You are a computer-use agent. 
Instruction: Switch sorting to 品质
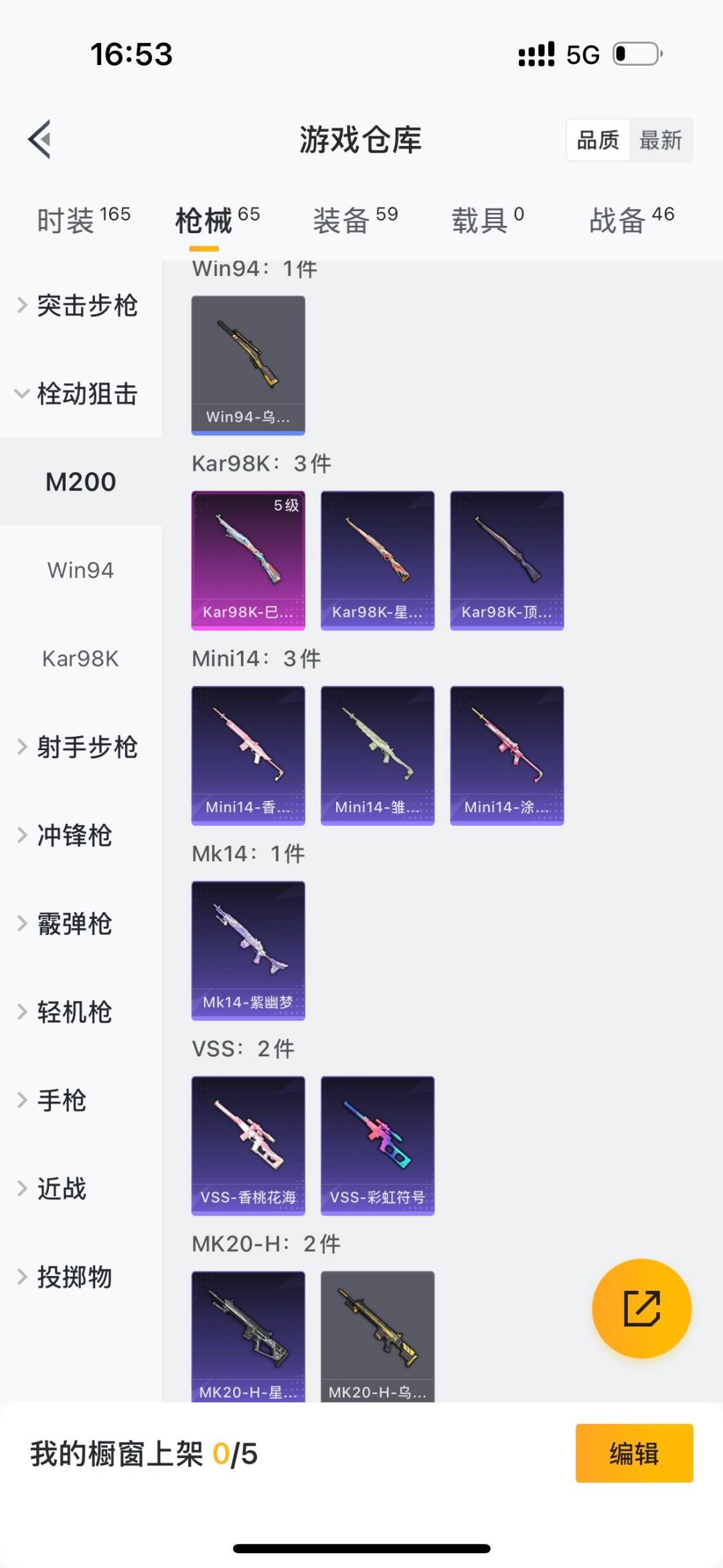click(x=597, y=139)
